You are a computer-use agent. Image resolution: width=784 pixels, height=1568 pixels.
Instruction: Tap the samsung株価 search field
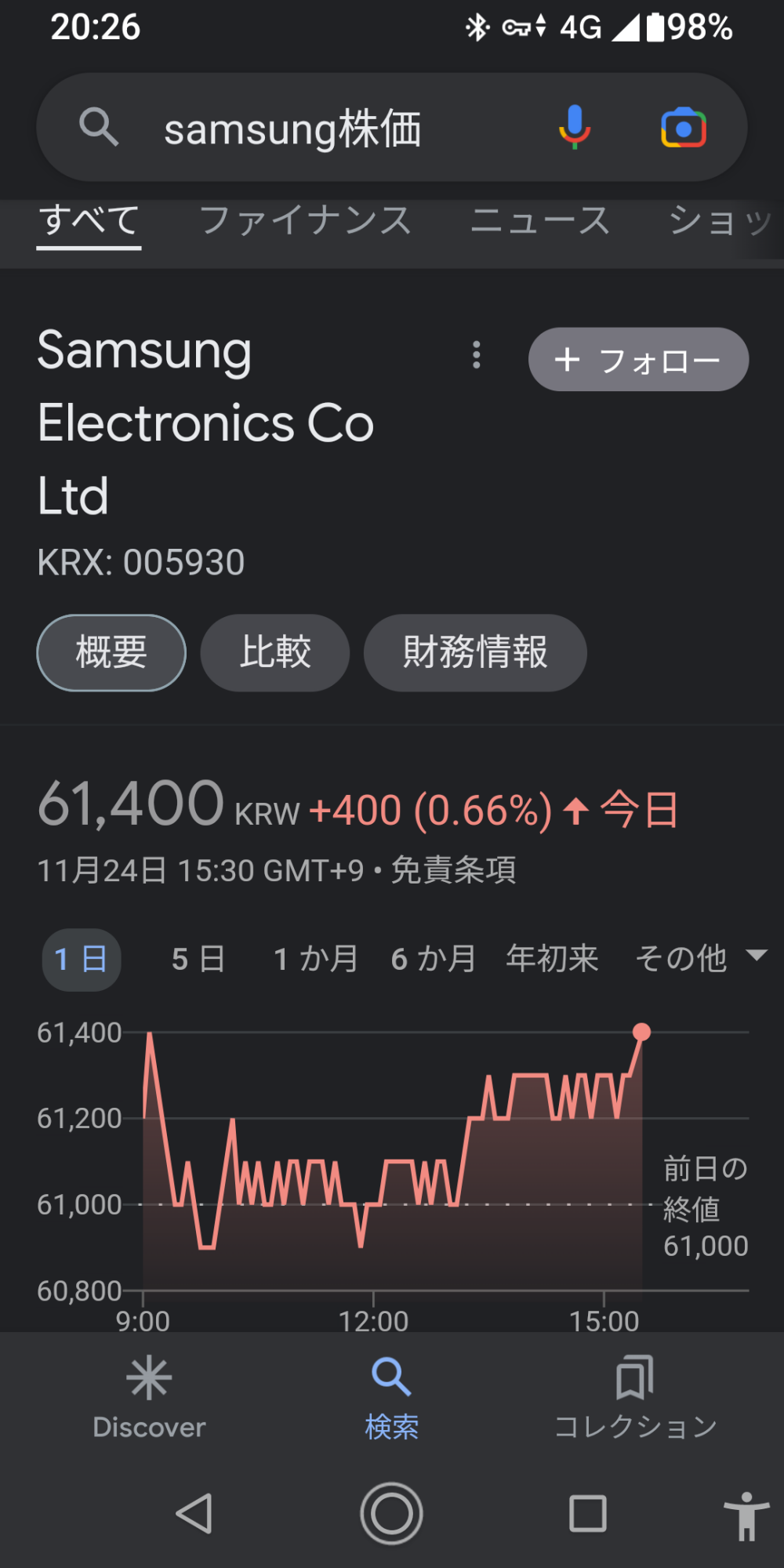[x=314, y=129]
